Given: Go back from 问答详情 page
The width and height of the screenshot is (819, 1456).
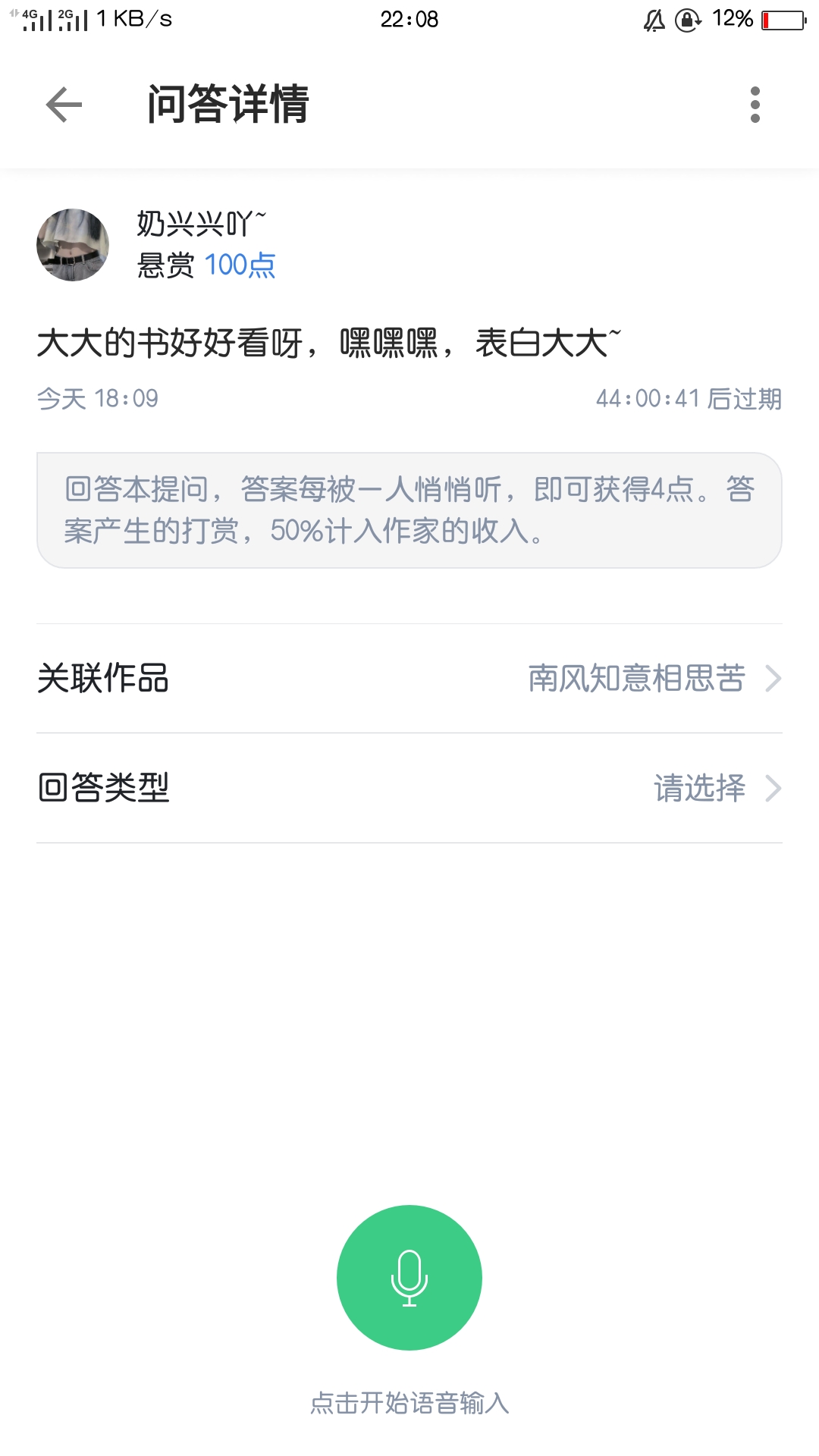Looking at the screenshot, I should click(64, 105).
